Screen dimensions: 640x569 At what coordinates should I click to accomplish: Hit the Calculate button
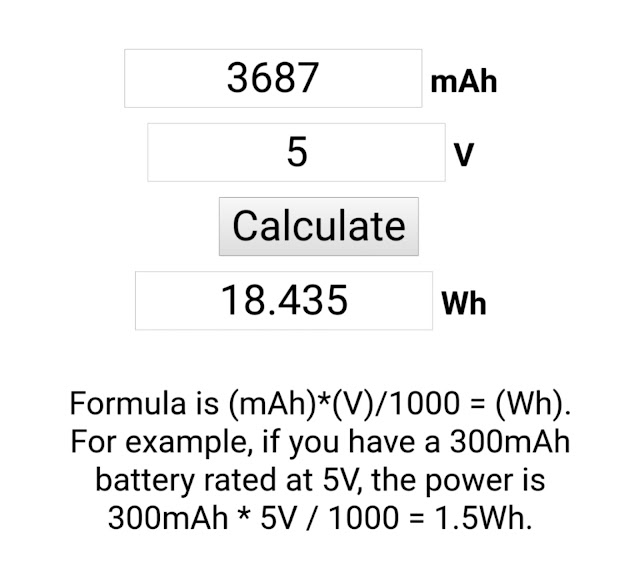click(x=318, y=226)
